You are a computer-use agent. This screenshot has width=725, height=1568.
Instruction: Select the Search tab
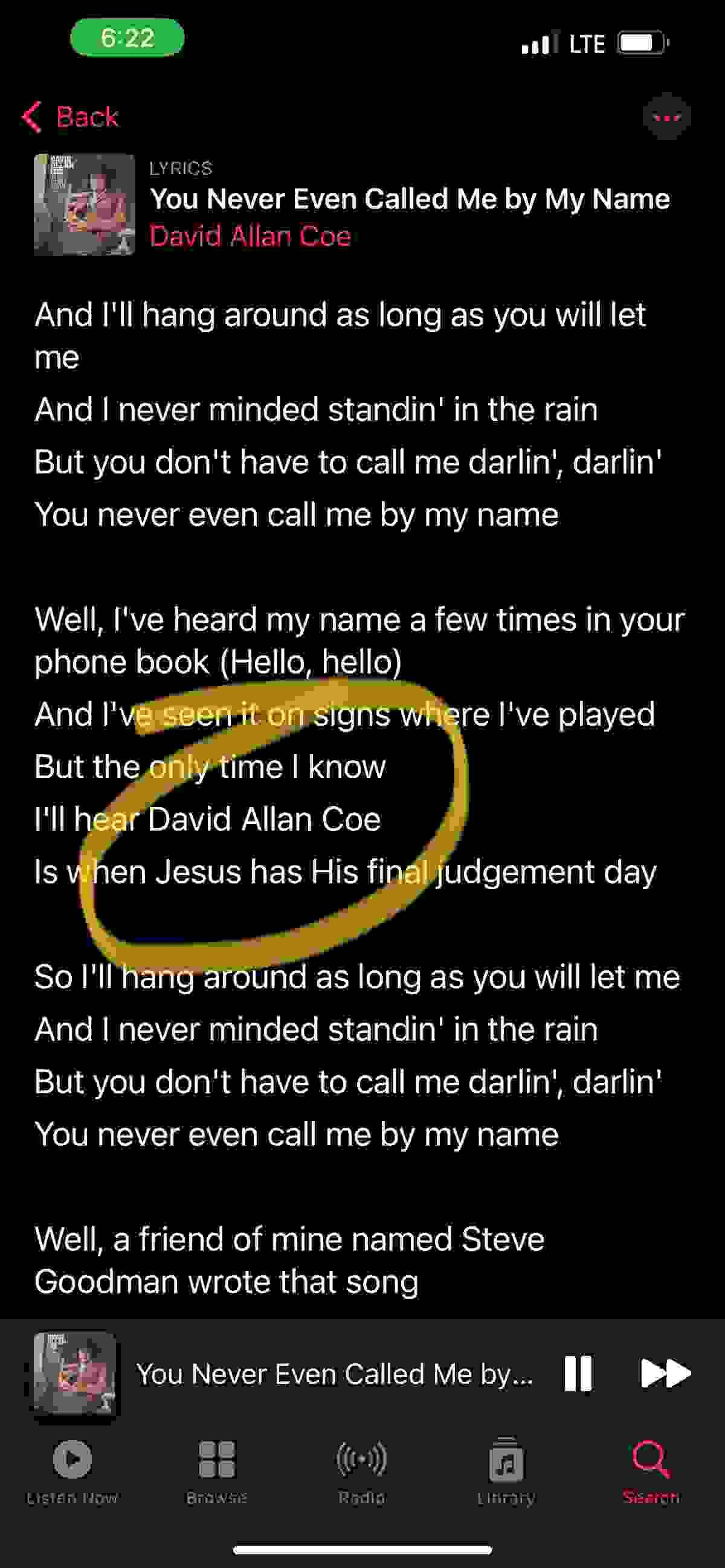tap(650, 1470)
